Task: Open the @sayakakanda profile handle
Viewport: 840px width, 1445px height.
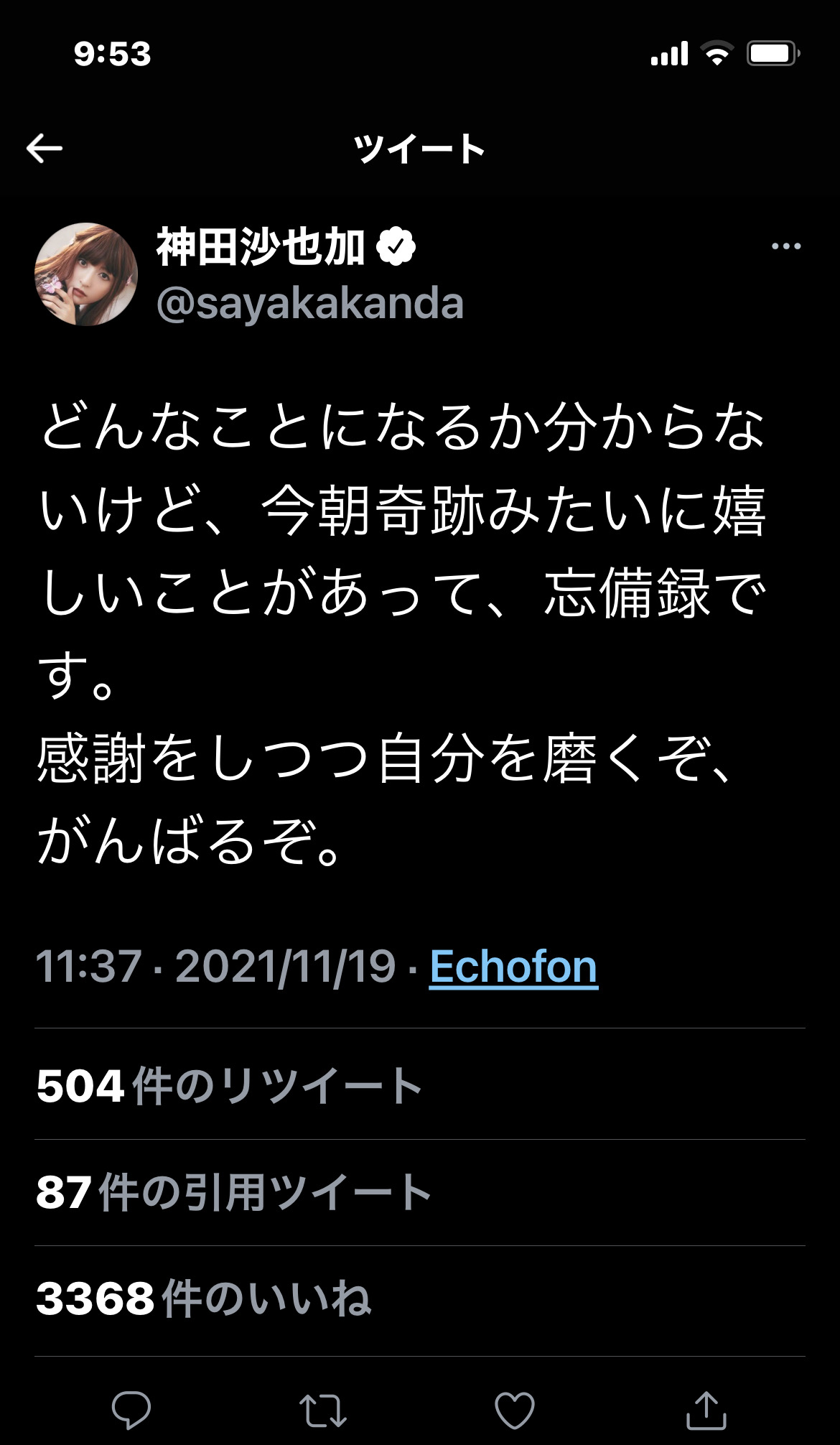Action: coord(309,304)
